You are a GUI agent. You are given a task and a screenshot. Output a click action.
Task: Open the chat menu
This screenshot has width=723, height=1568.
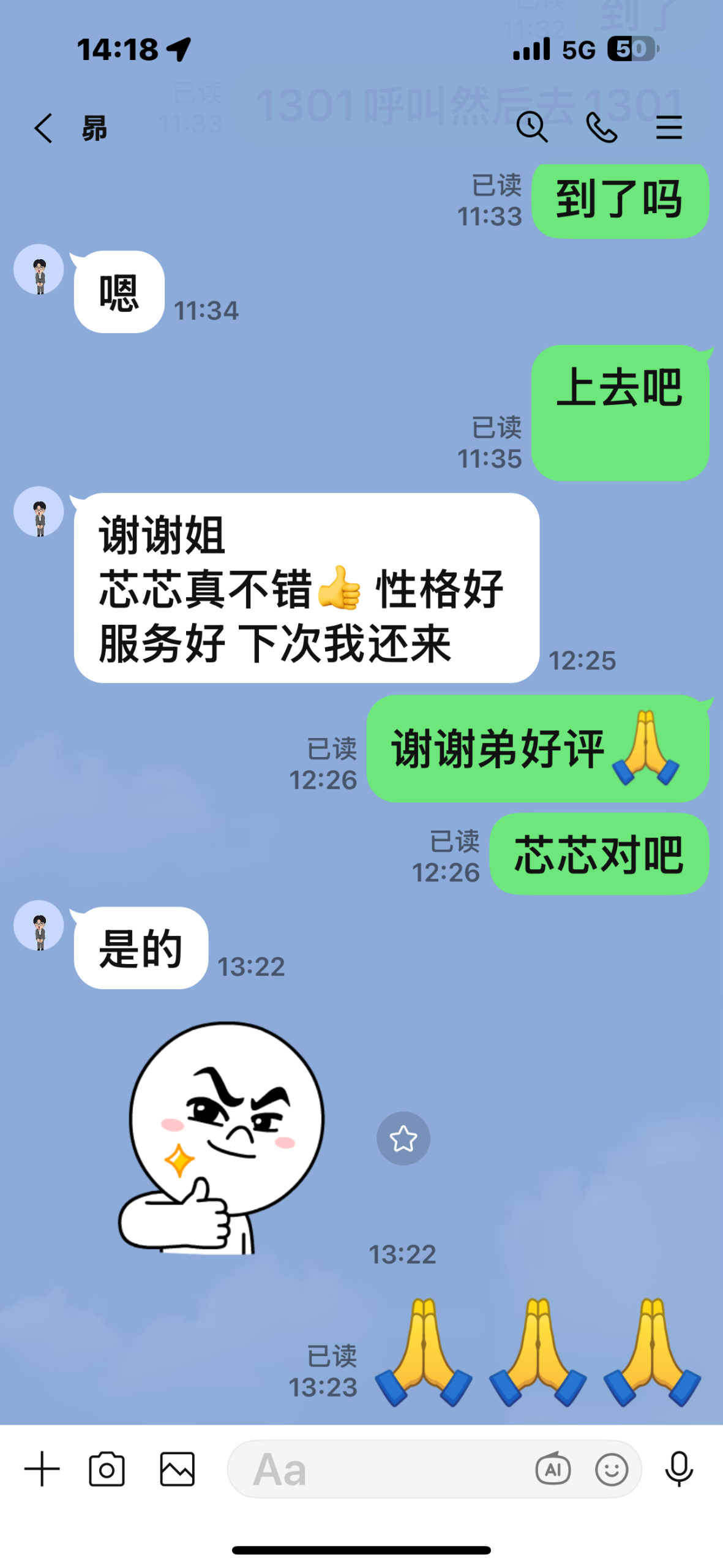click(x=669, y=127)
